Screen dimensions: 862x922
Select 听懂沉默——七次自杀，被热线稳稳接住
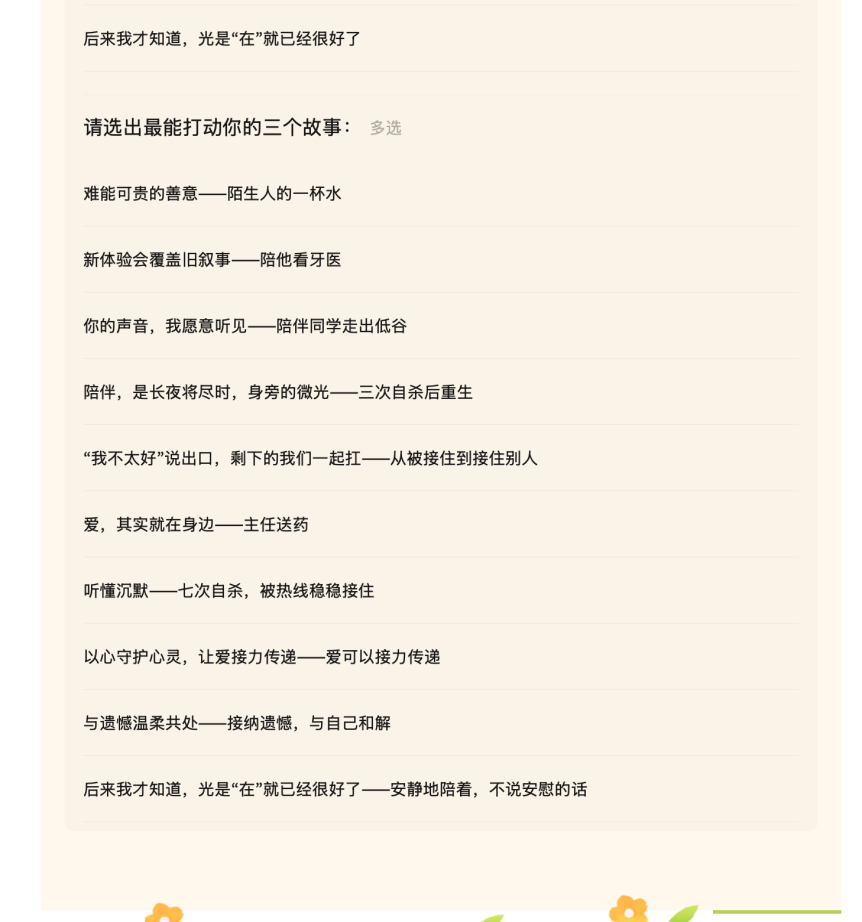click(x=440, y=590)
